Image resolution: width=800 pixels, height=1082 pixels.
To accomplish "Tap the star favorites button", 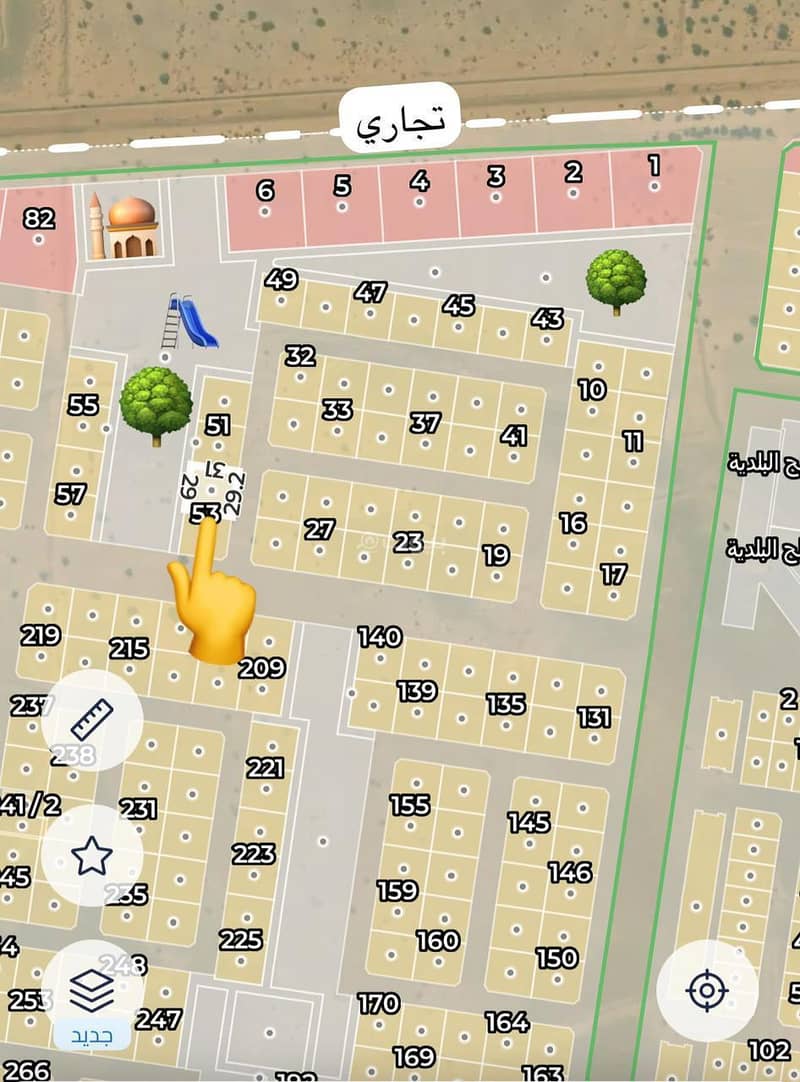I will coord(92,855).
